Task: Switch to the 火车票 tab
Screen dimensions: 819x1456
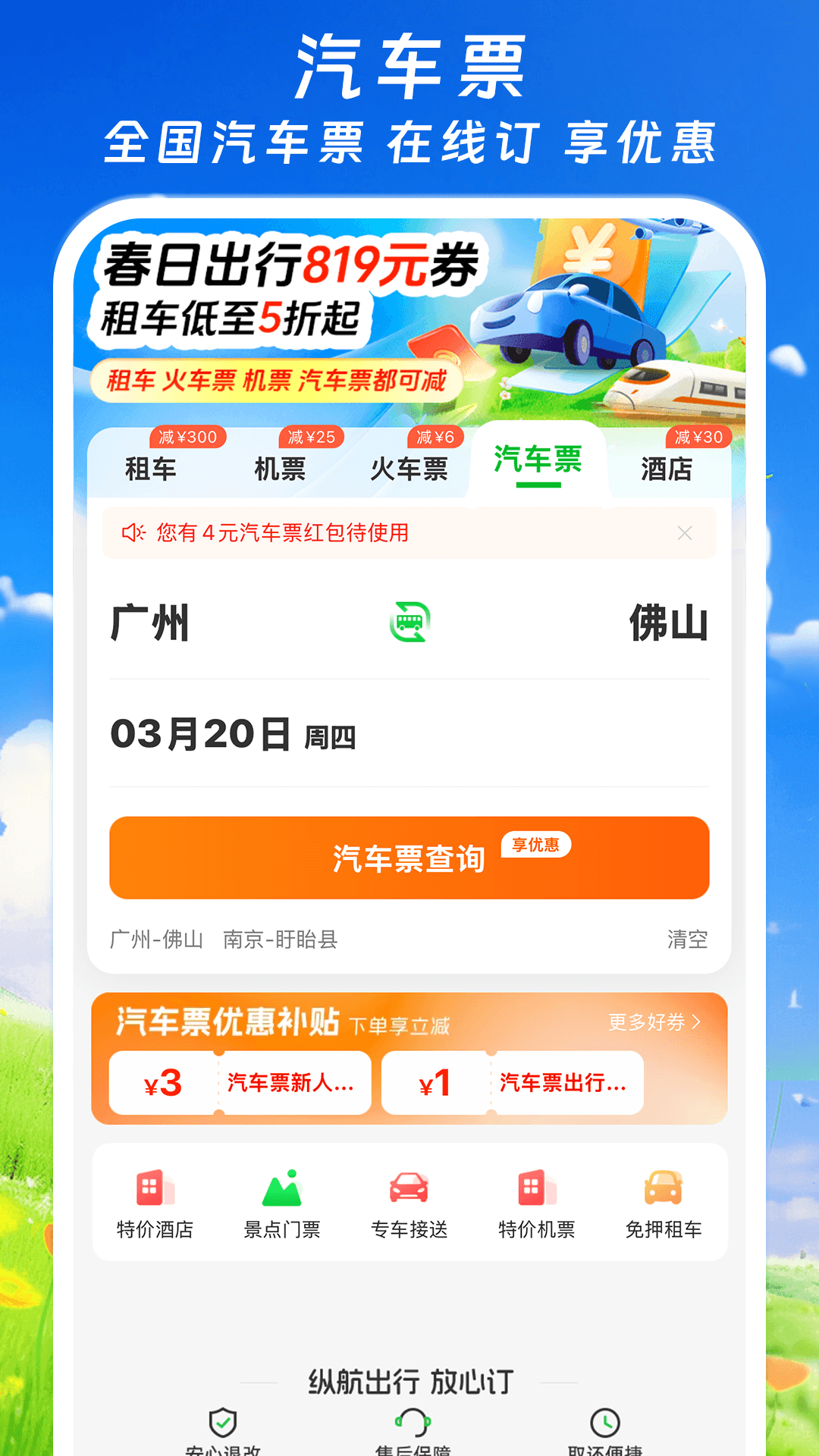Action: pyautogui.click(x=412, y=469)
